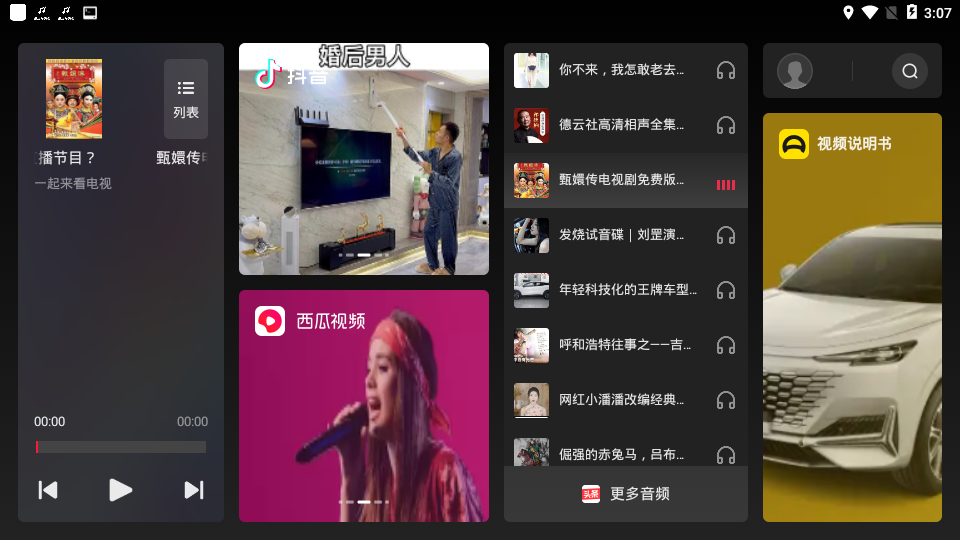Open the 视频说明书 card
The width and height of the screenshot is (960, 540).
[x=852, y=317]
